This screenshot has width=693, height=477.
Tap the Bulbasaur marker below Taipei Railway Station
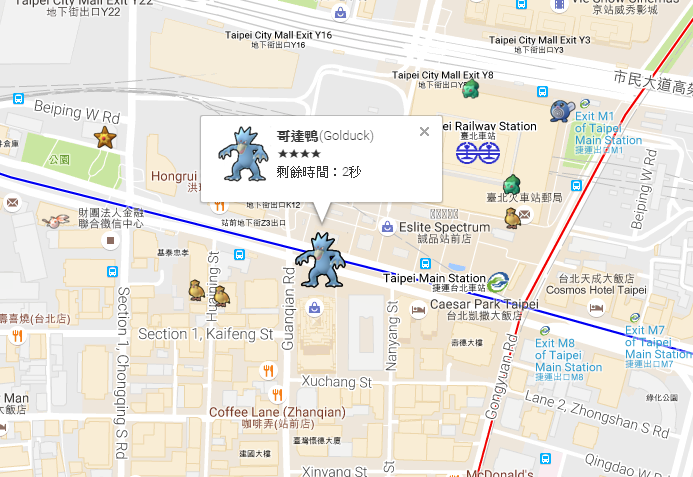tap(511, 186)
